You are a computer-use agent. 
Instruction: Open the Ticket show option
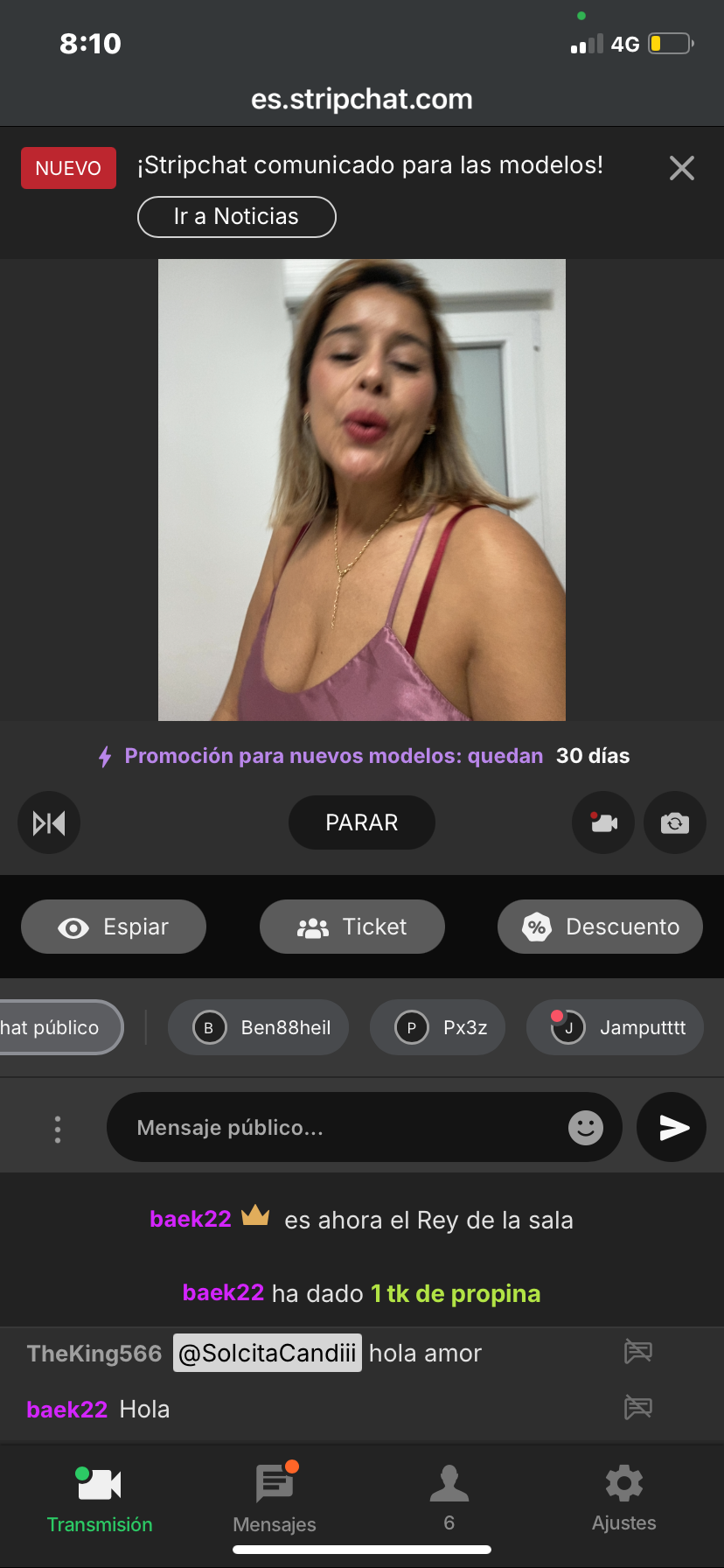(x=352, y=927)
